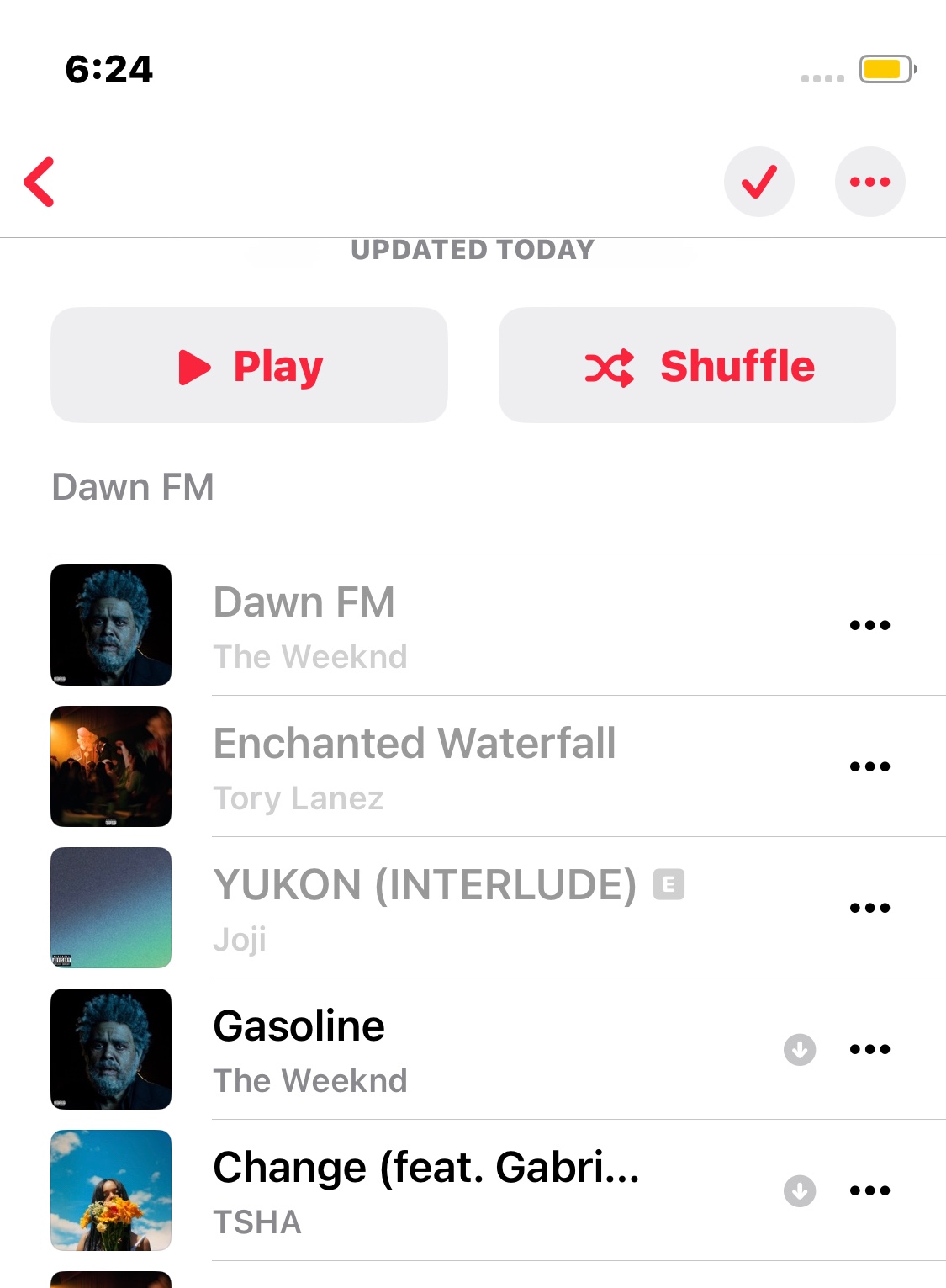The height and width of the screenshot is (1288, 946).
Task: Download the song Gasoline
Action: 800,1049
